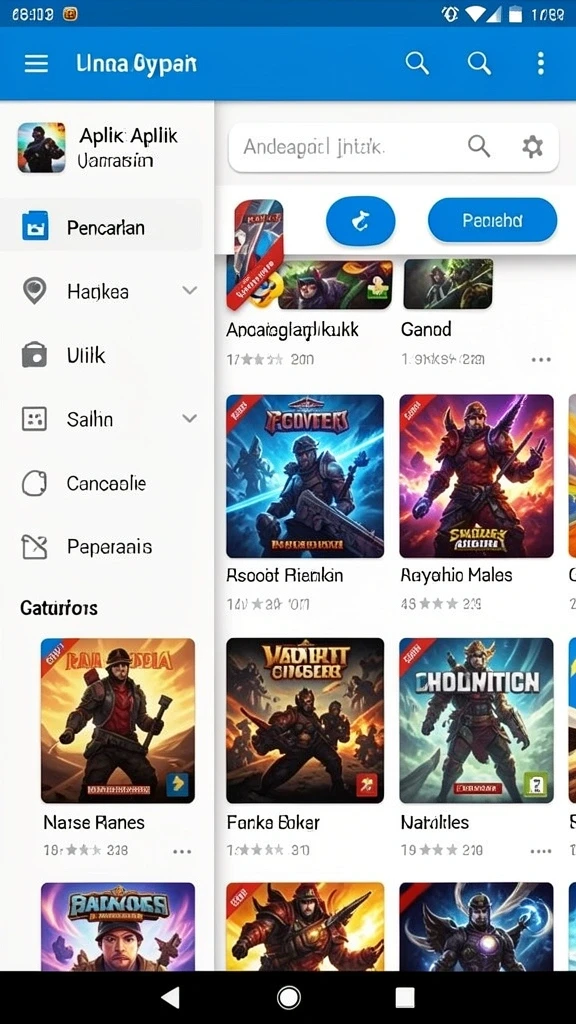Expand the Salhn menu chevron
The height and width of the screenshot is (1024, 576).
(189, 419)
